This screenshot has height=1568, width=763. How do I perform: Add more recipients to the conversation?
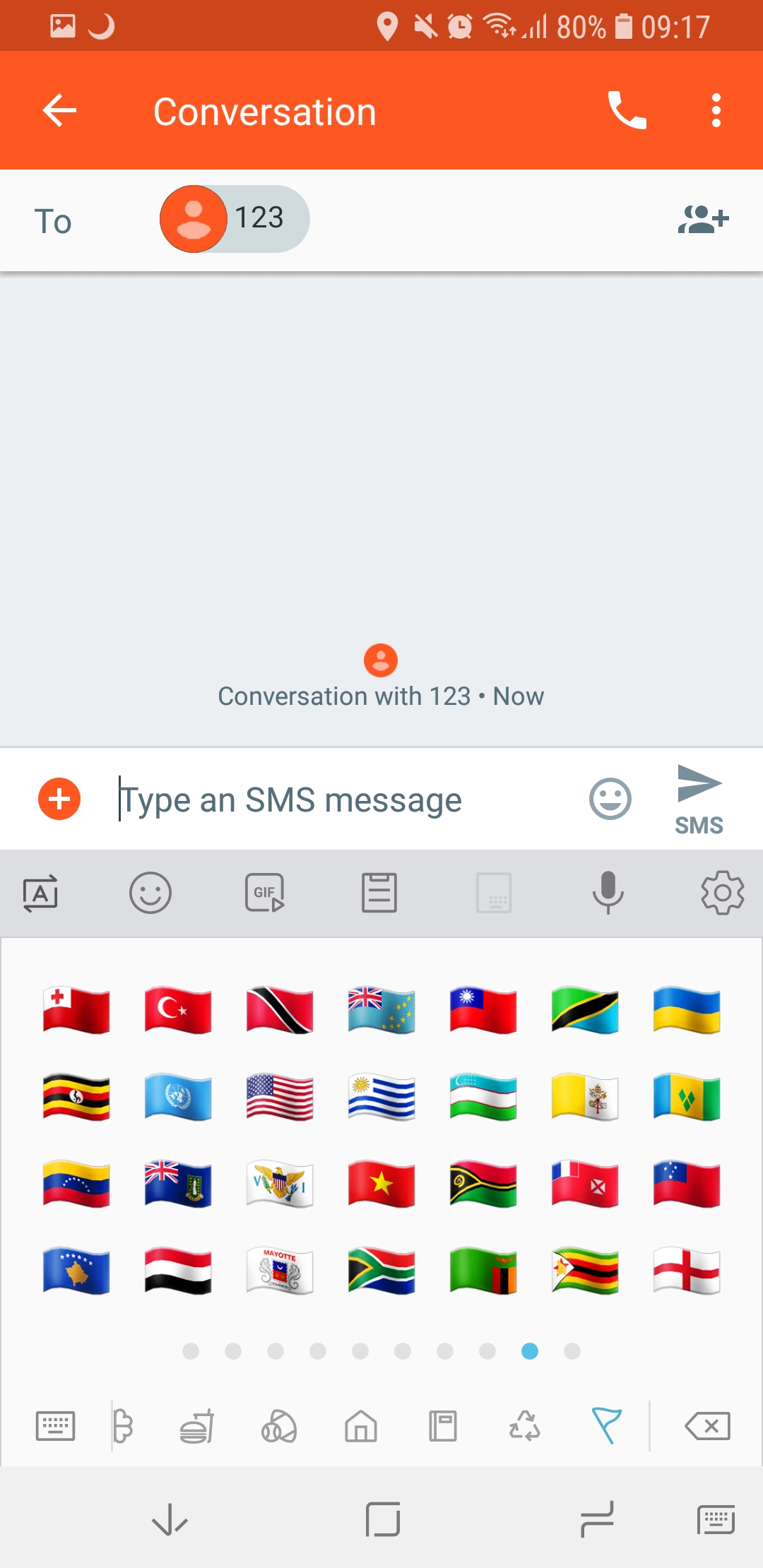(x=704, y=220)
